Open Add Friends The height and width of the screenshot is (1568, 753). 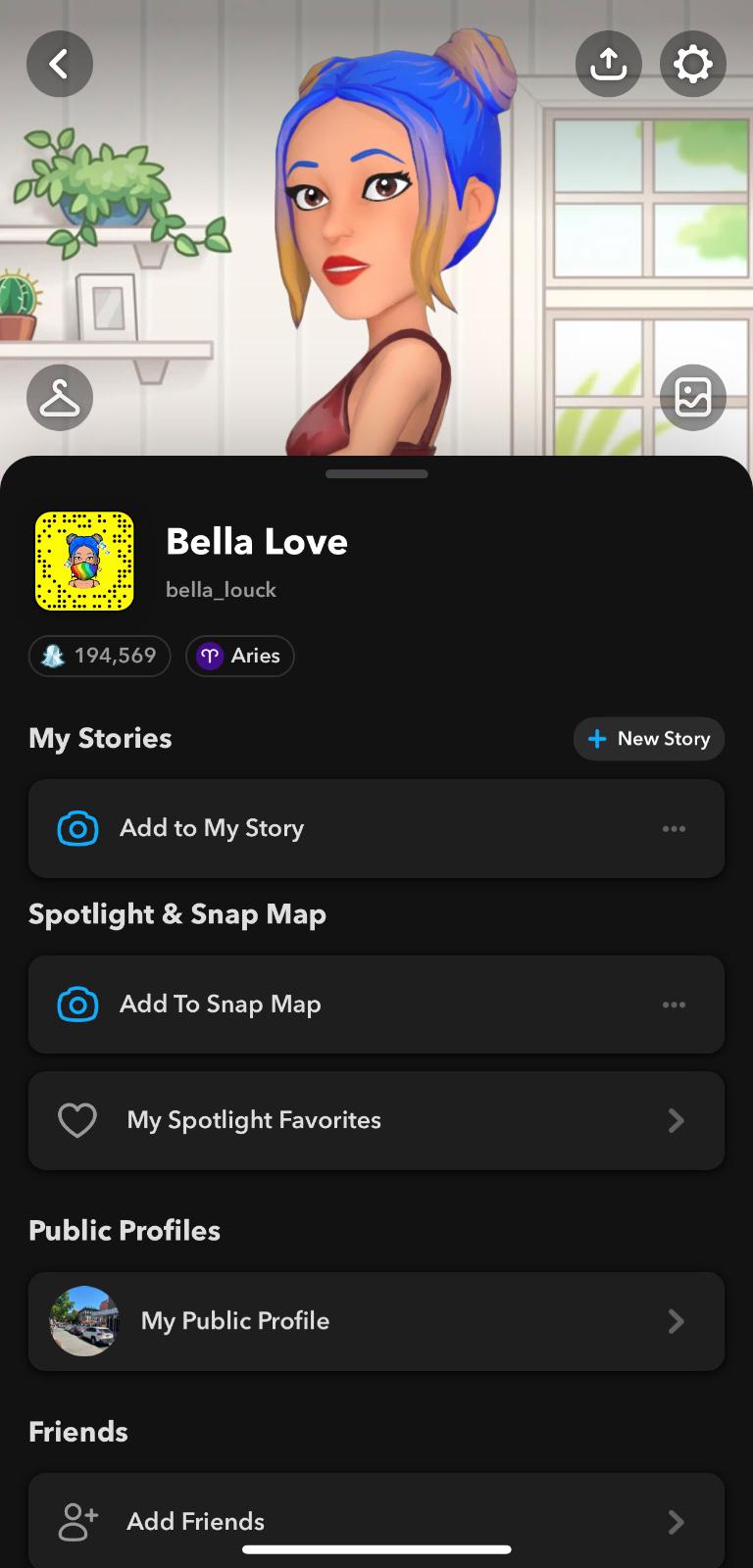coord(376,1521)
